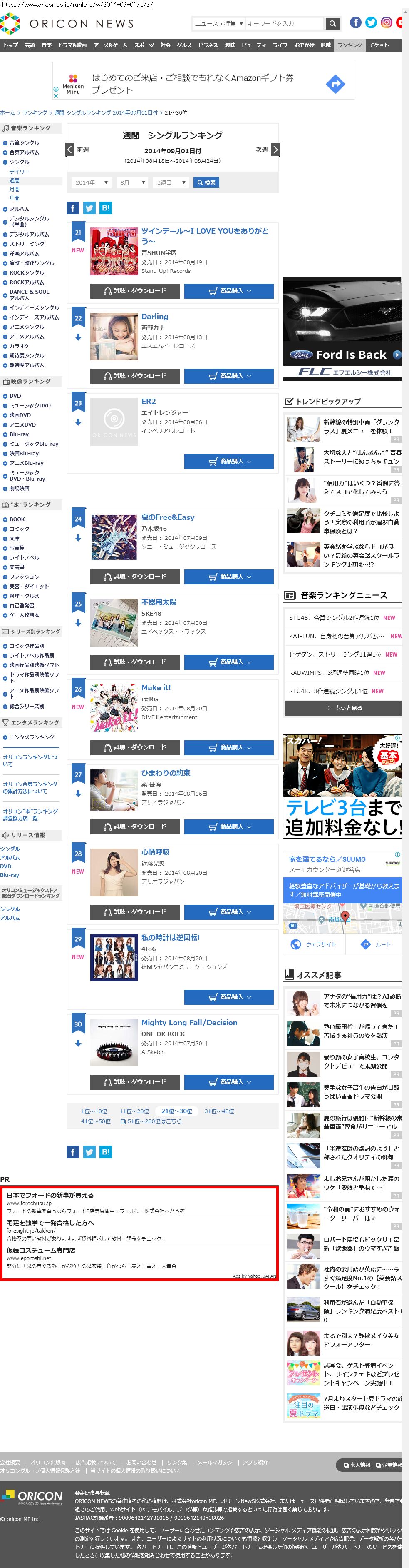The image size is (409, 1568).
Task: Go to previous week (前週) arrow
Action: pyautogui.click(x=70, y=149)
